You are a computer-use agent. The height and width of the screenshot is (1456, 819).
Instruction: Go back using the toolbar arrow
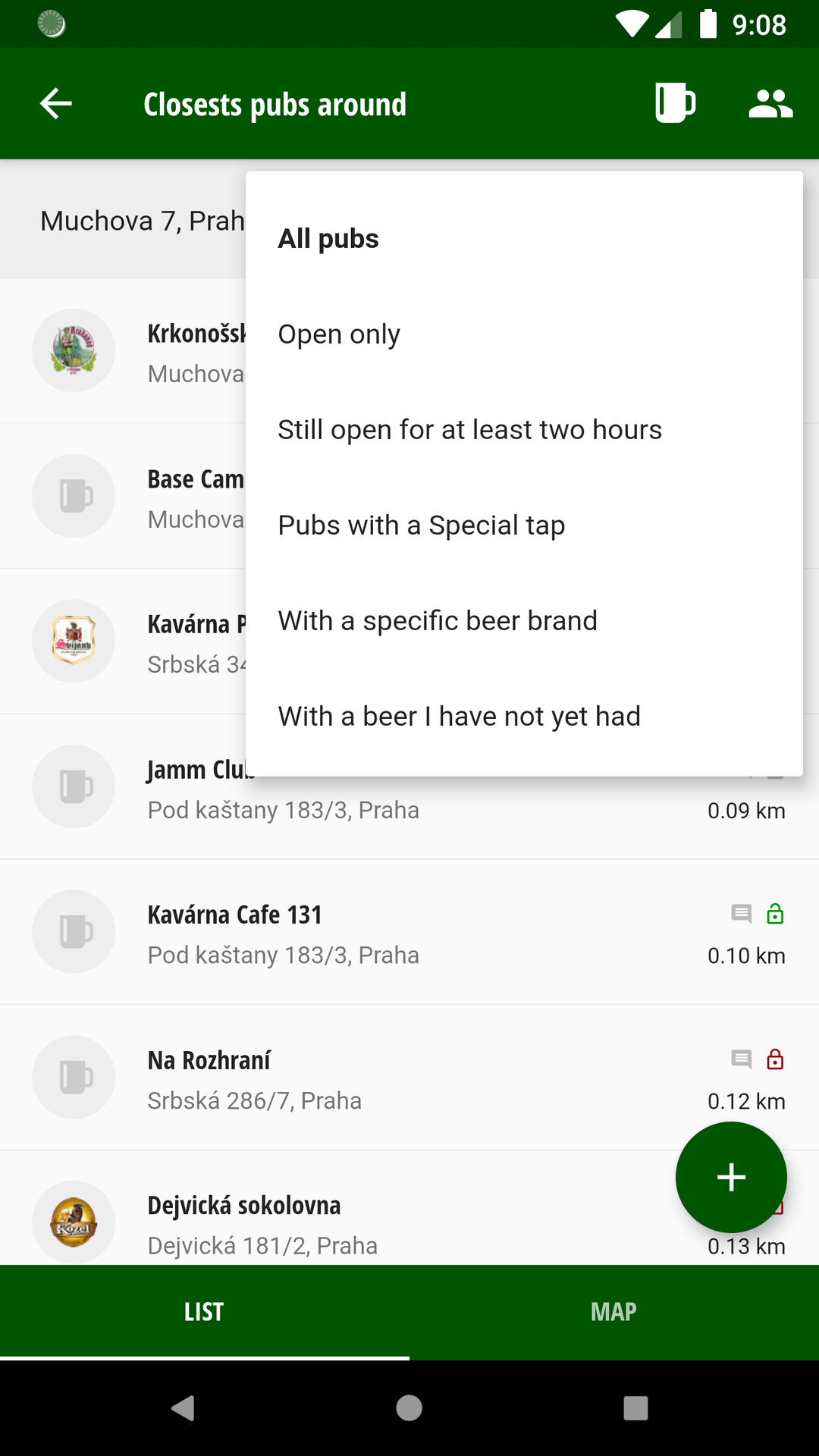(x=56, y=104)
